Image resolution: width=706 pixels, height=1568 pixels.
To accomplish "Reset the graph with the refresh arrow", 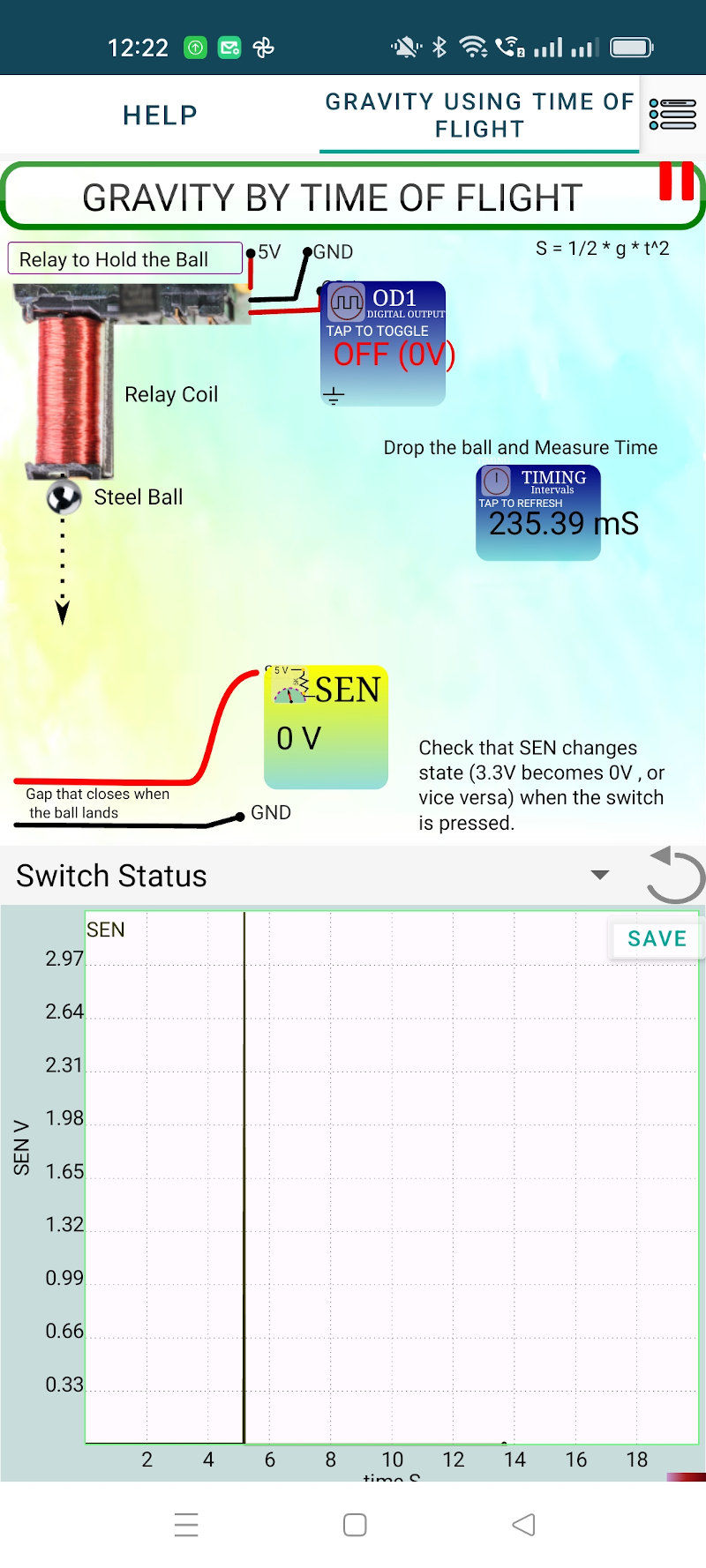I will click(x=675, y=875).
